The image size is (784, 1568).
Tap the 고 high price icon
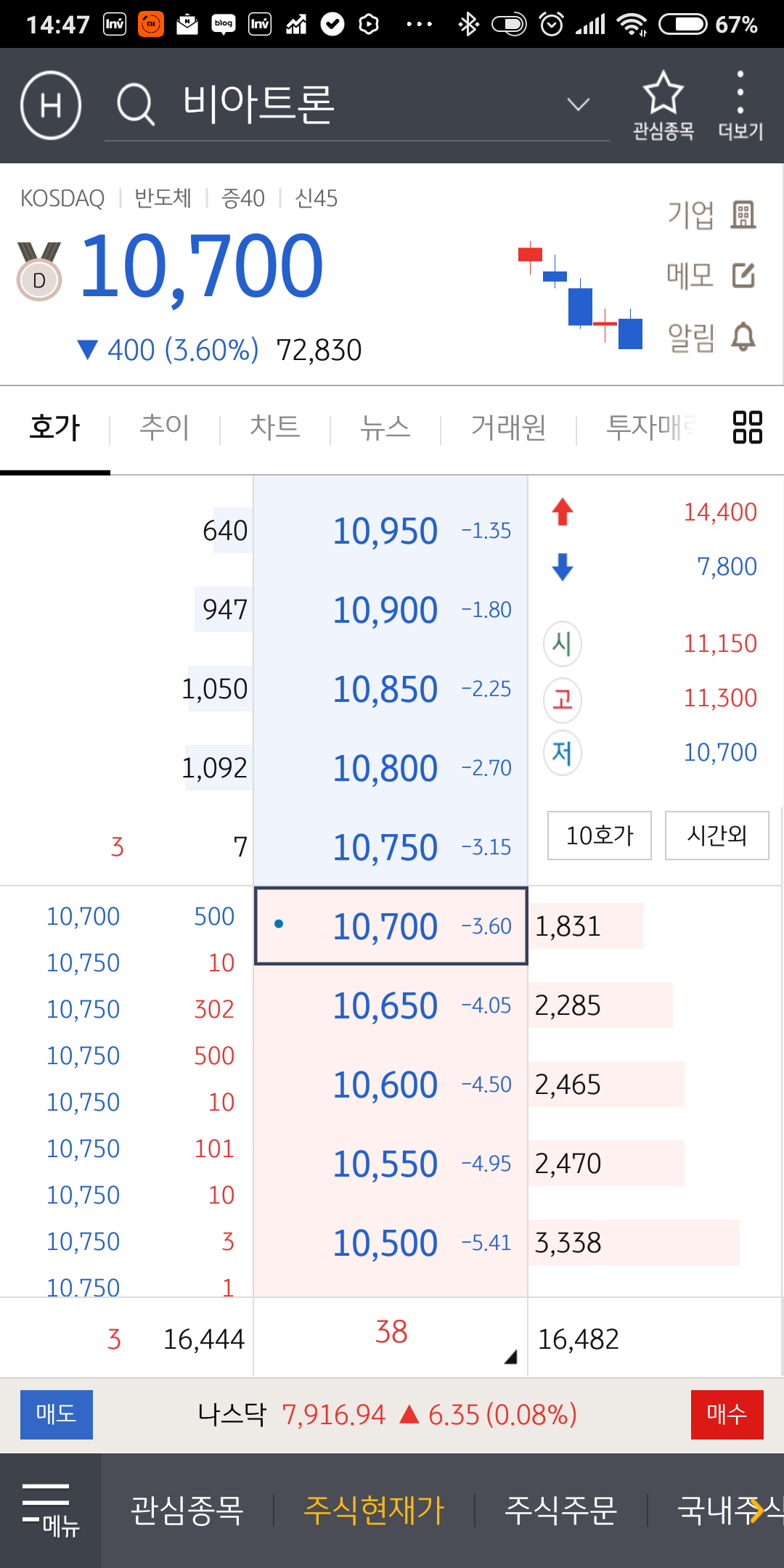click(561, 698)
